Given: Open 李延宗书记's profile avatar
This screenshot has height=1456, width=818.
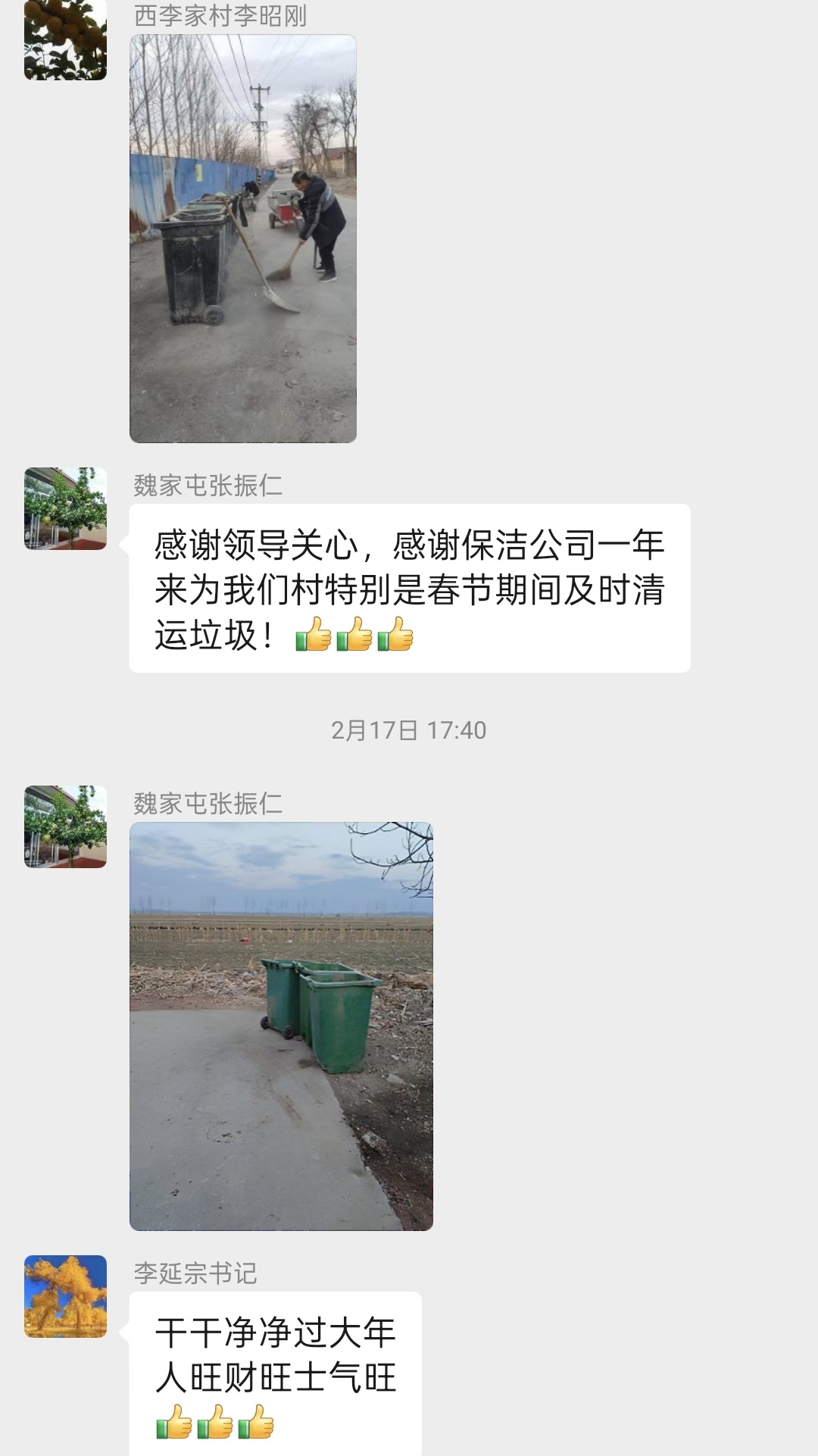Looking at the screenshot, I should (x=65, y=1296).
